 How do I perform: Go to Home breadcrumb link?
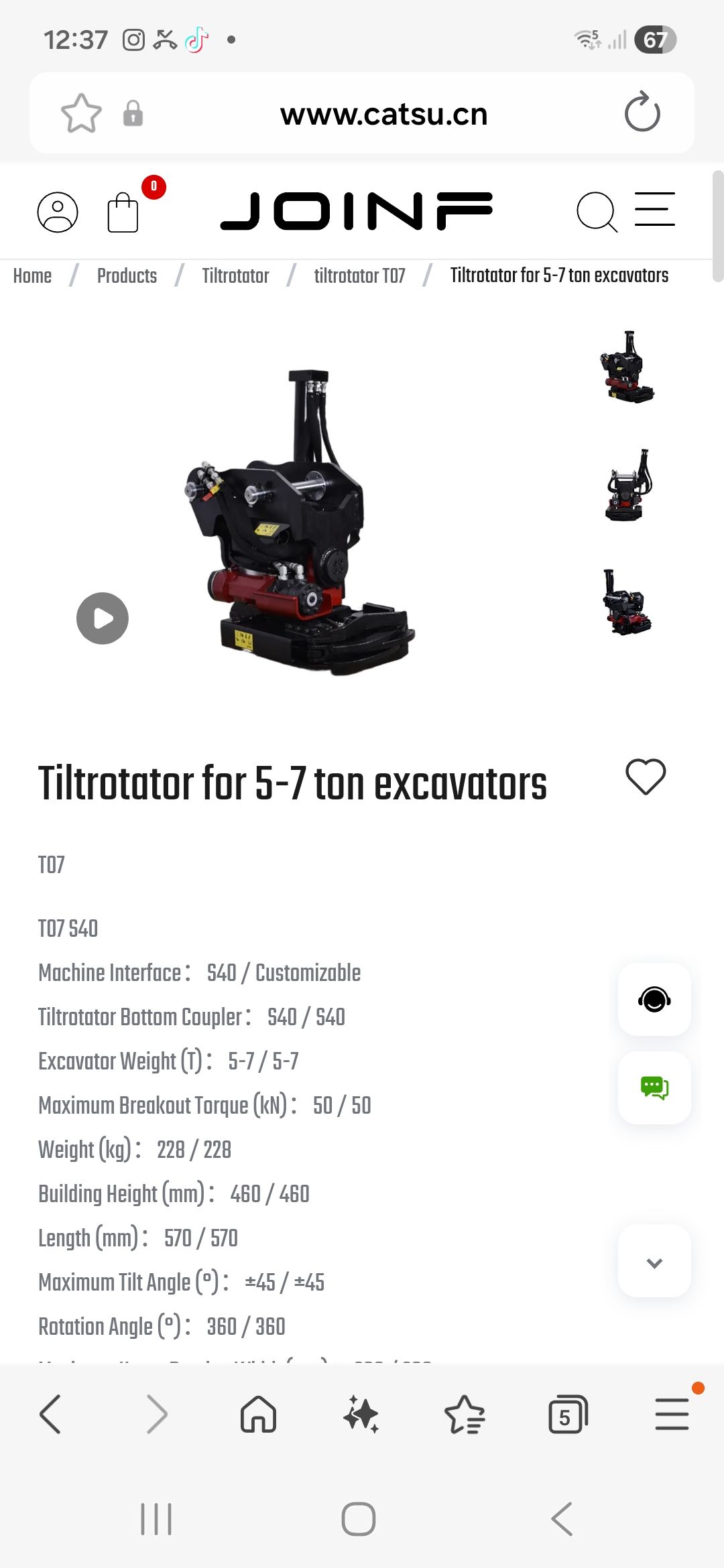pos(32,275)
